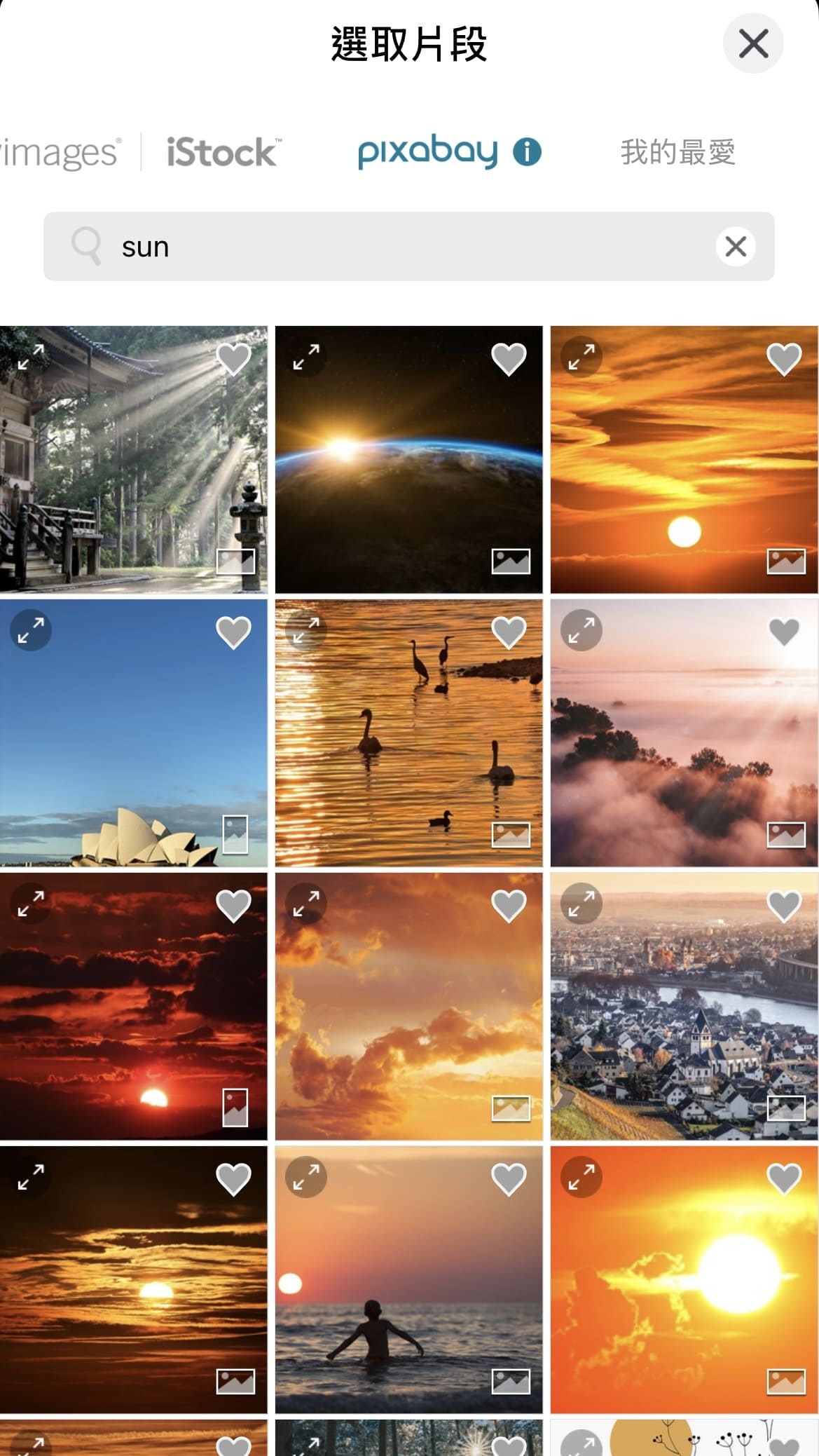The image size is (819, 1456).
Task: Tap the search field containing 'sun'
Action: [x=406, y=247]
